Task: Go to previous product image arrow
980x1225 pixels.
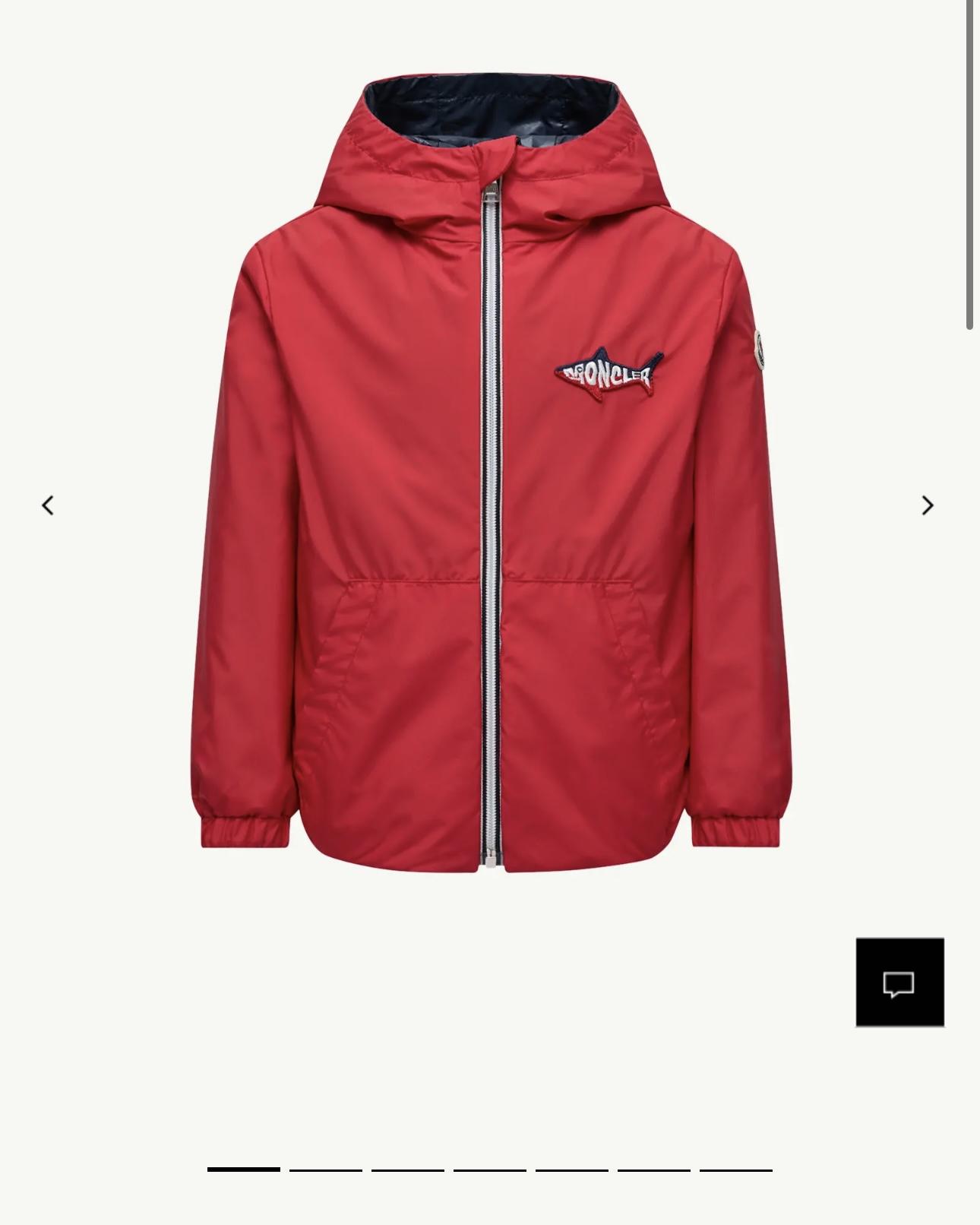Action: (47, 505)
